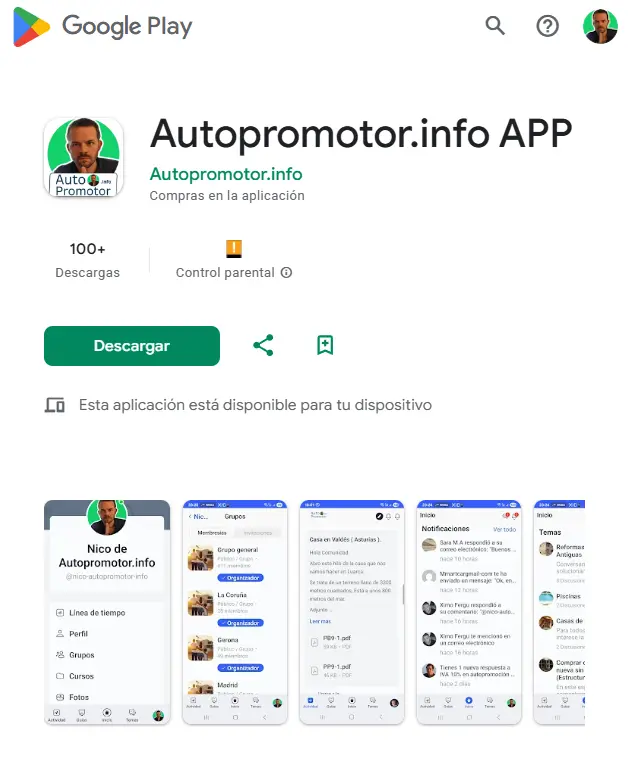This screenshot has width=633, height=763.
Task: Show the Control parental rating info
Action: click(x=287, y=273)
